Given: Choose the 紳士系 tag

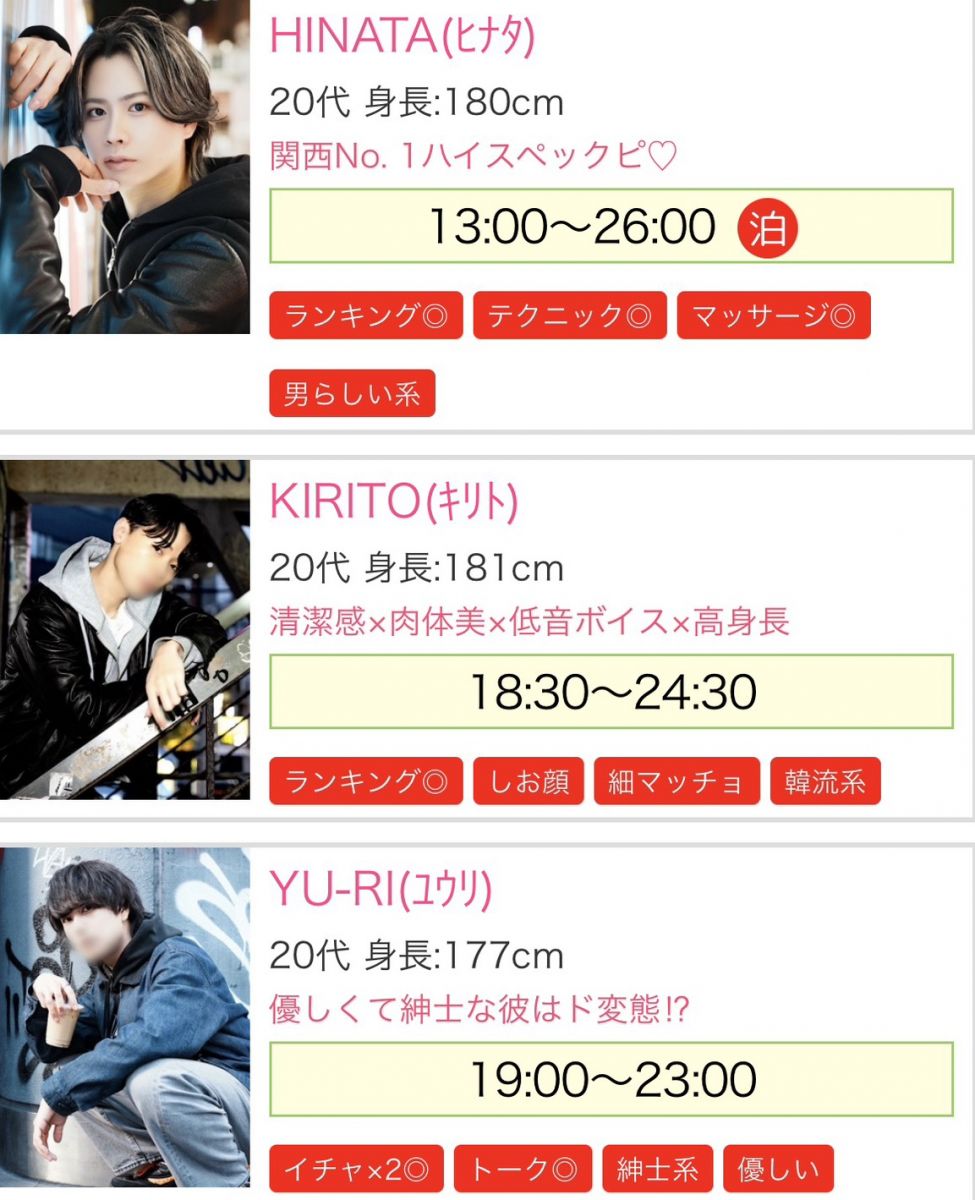Looking at the screenshot, I should (658, 1169).
